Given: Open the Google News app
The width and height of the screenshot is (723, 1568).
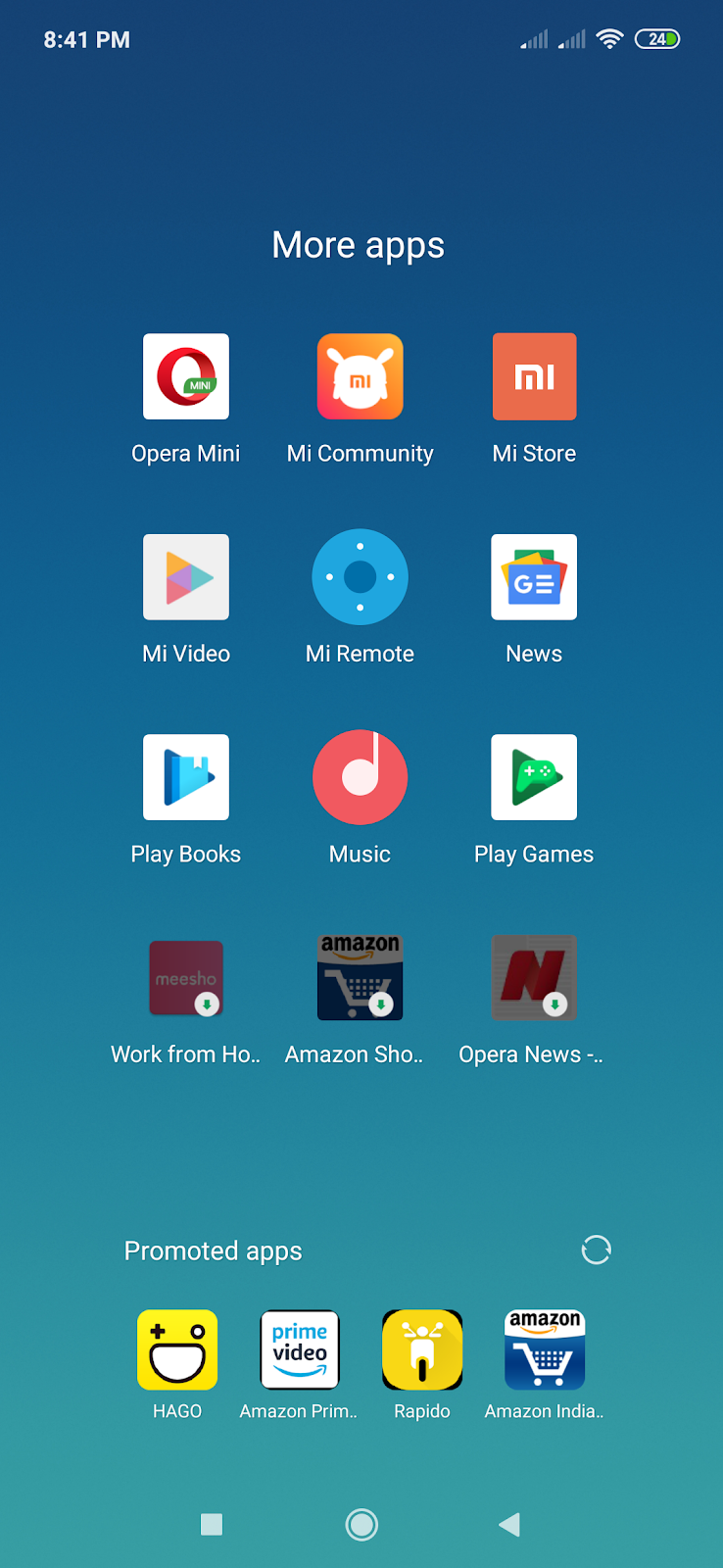Looking at the screenshot, I should click(x=534, y=577).
